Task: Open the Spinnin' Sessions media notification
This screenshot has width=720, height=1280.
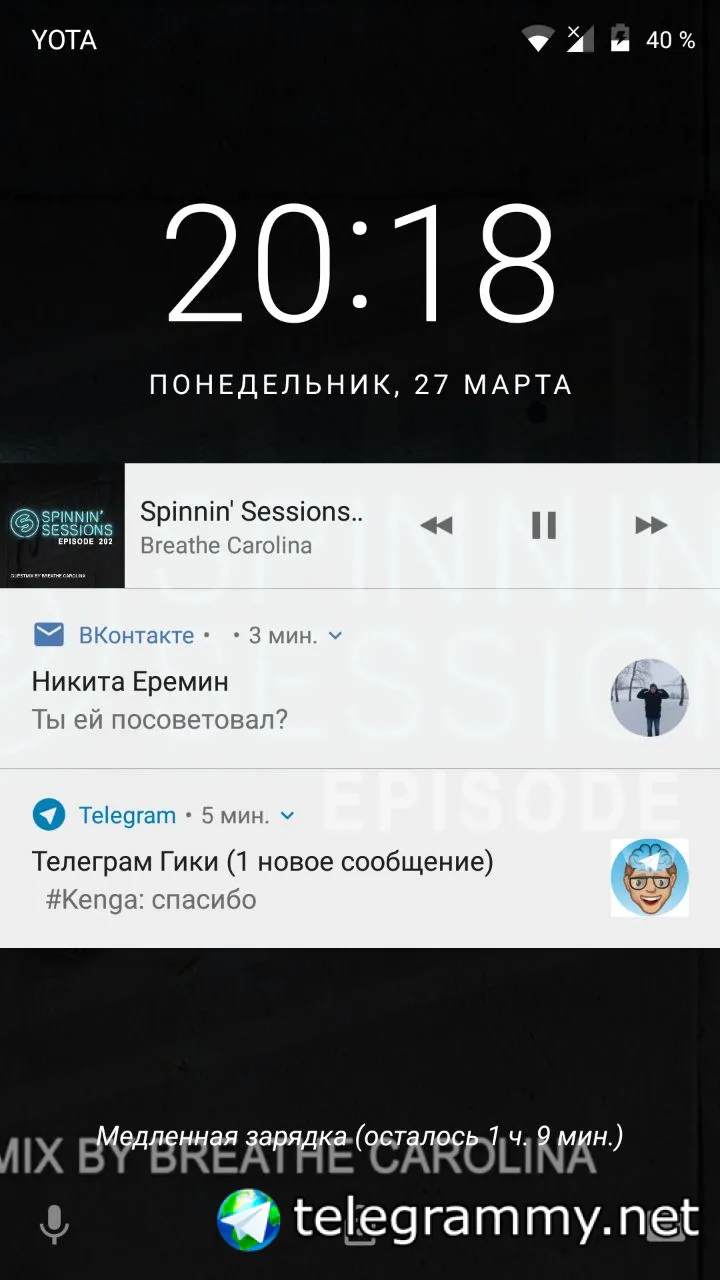Action: click(x=250, y=526)
